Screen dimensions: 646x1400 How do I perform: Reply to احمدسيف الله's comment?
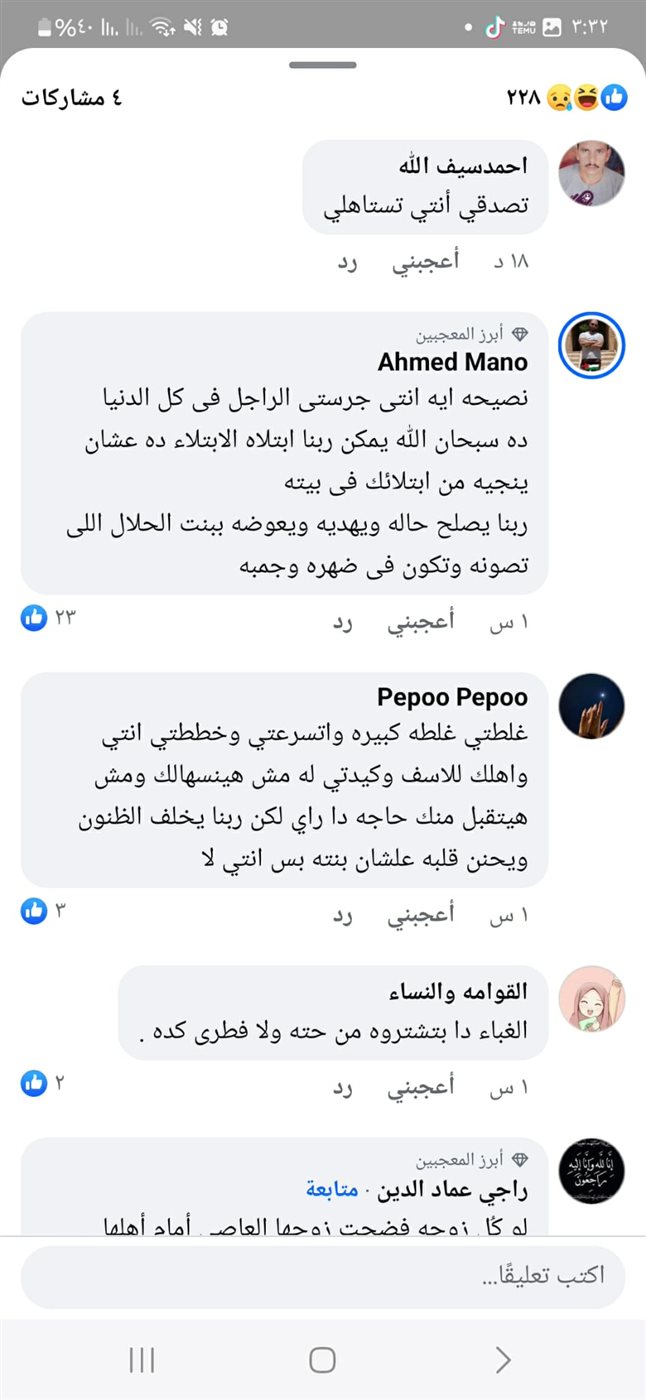(346, 263)
